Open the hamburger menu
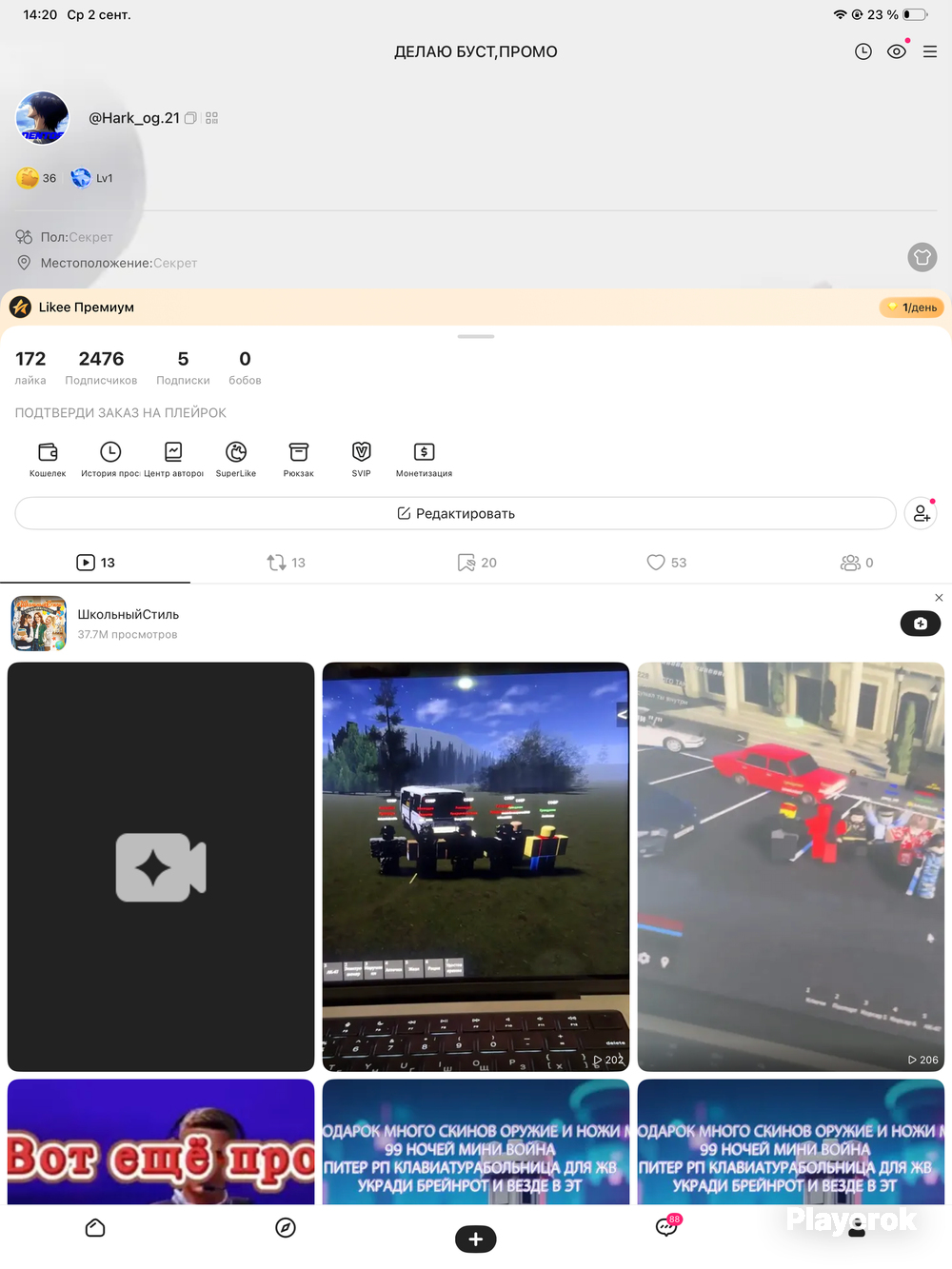The image size is (952, 1269). tap(930, 51)
